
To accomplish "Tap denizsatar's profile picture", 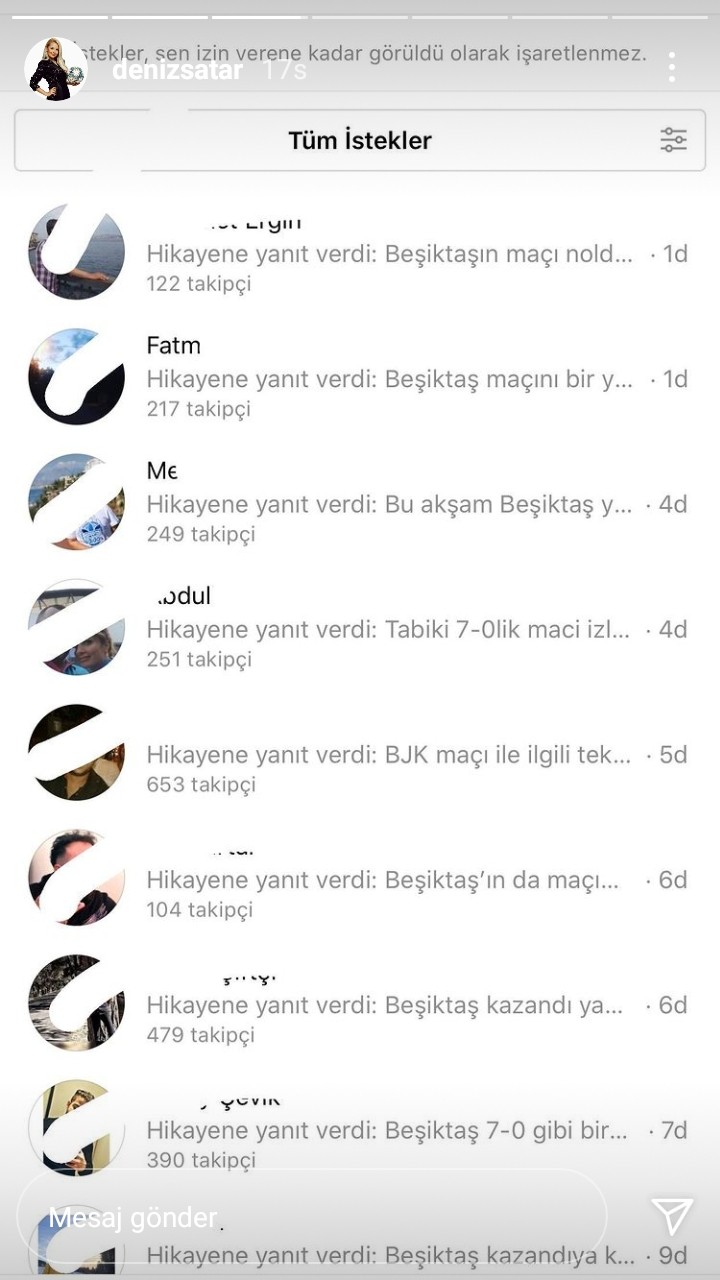I will pyautogui.click(x=55, y=69).
